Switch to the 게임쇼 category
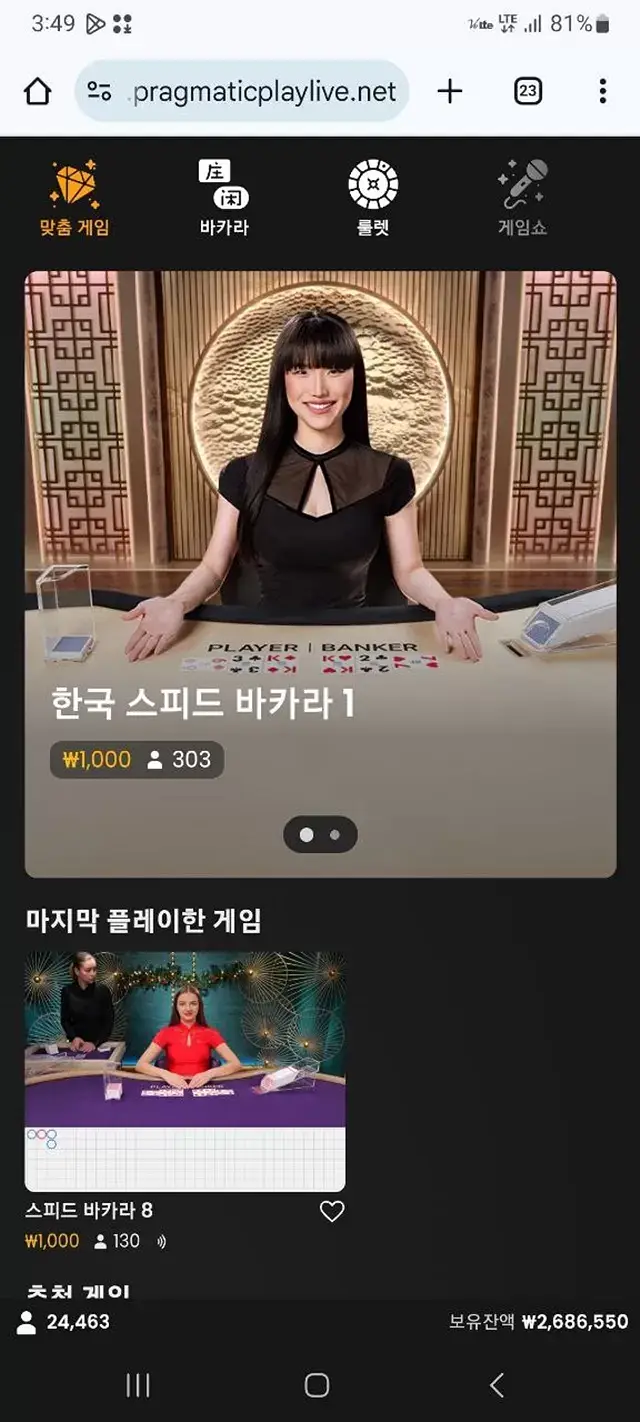The height and width of the screenshot is (1422, 640). [x=522, y=198]
